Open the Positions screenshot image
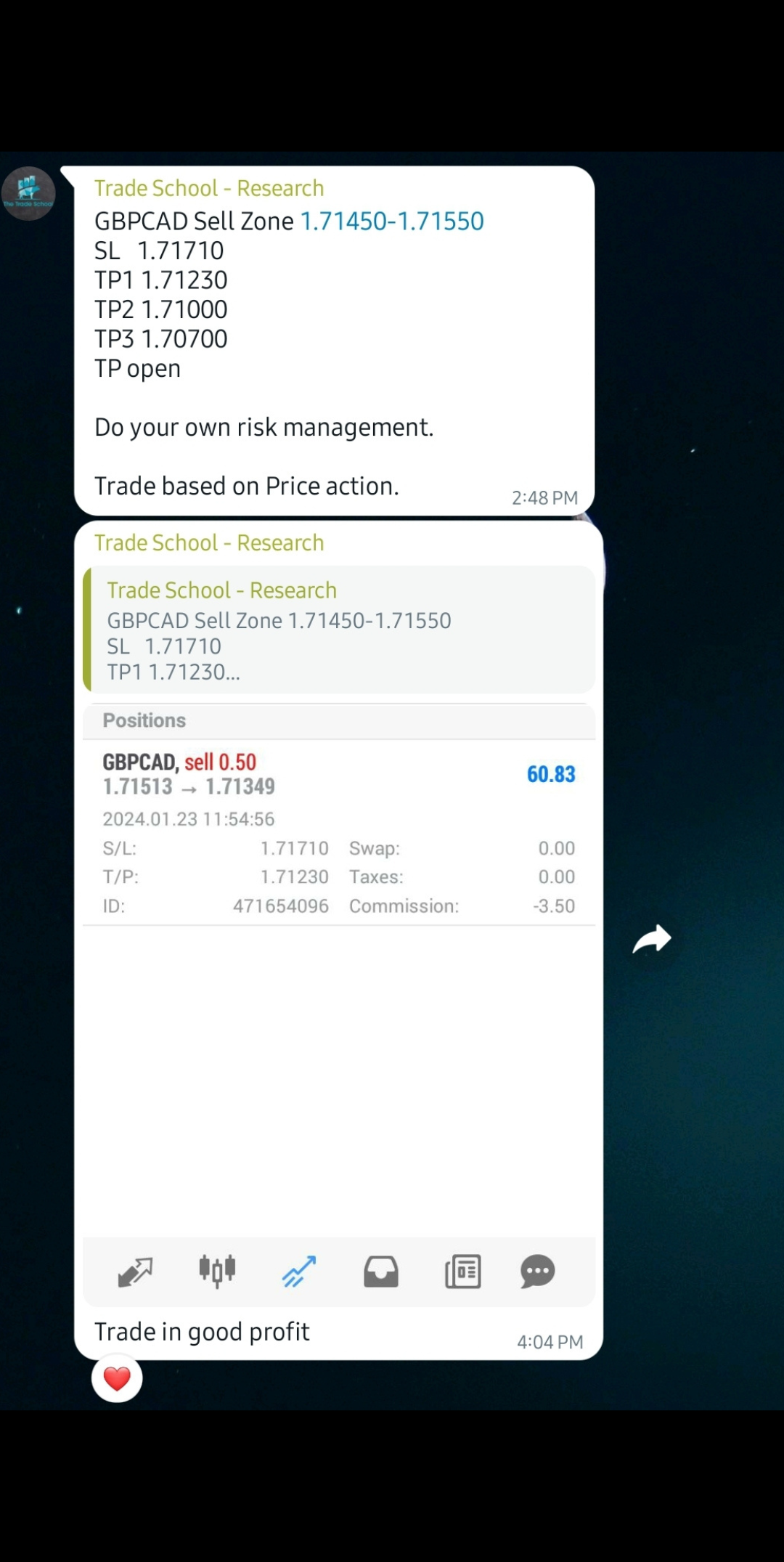 coord(339,1002)
